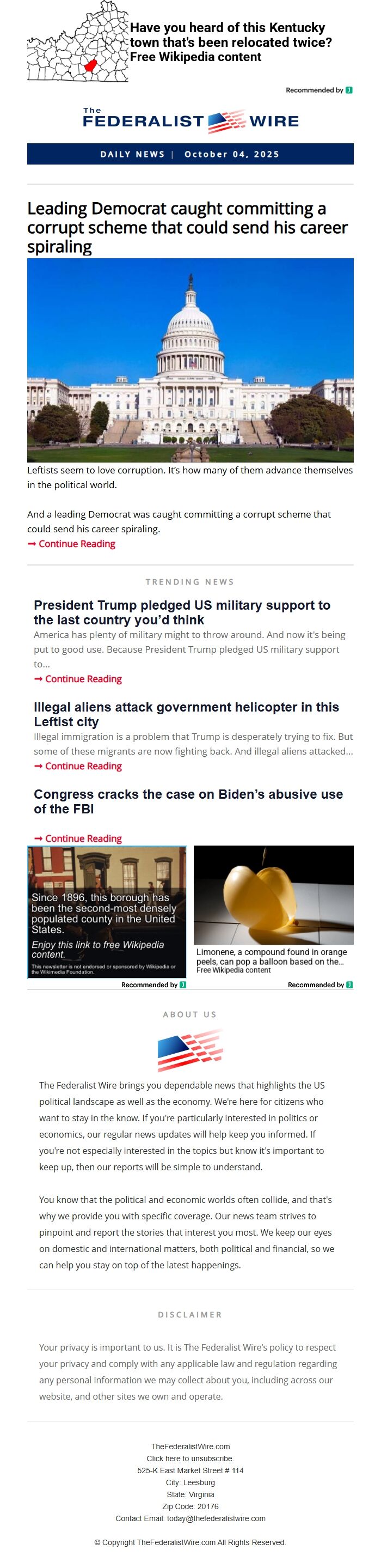Open headline about Biden's FBI use
The image size is (381, 1568).
coord(188,801)
